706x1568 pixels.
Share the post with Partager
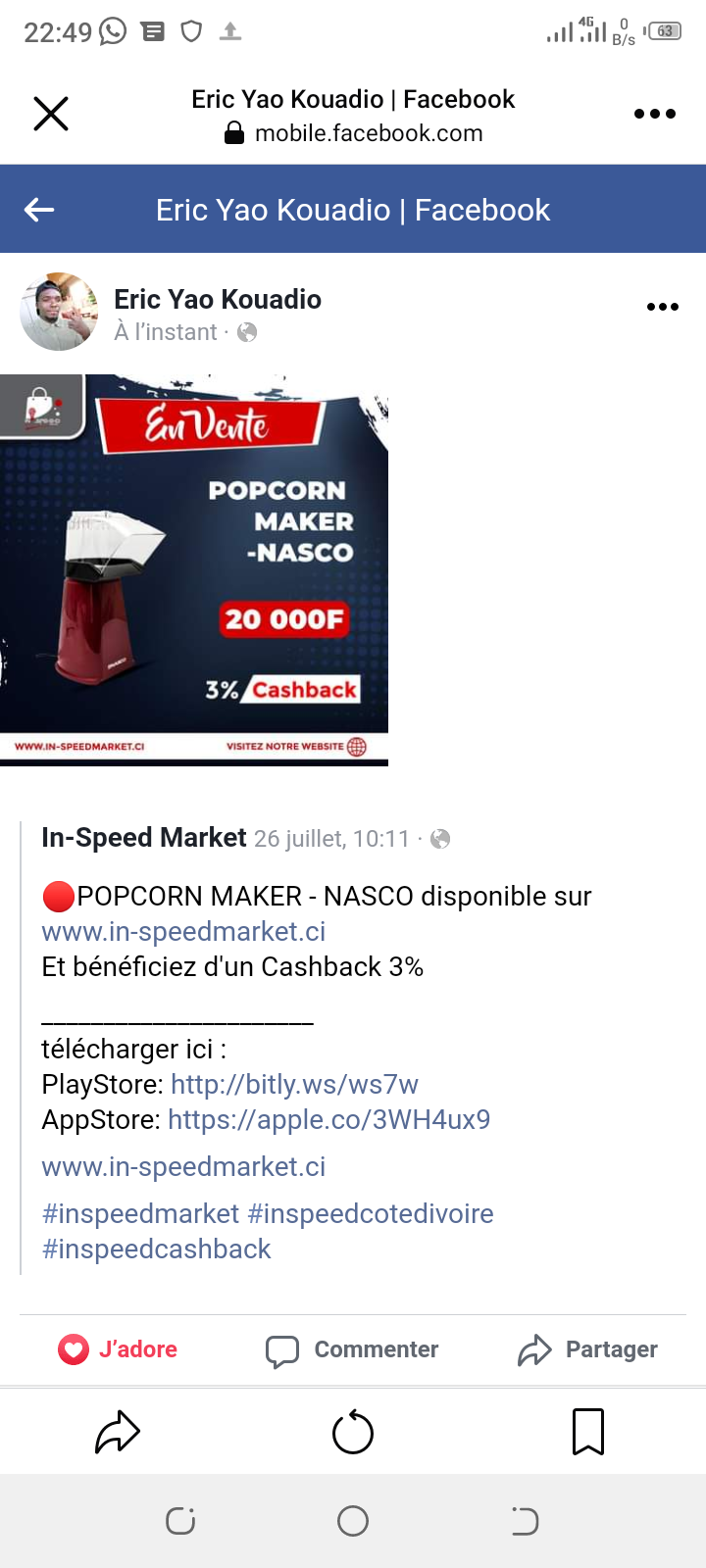587,1349
